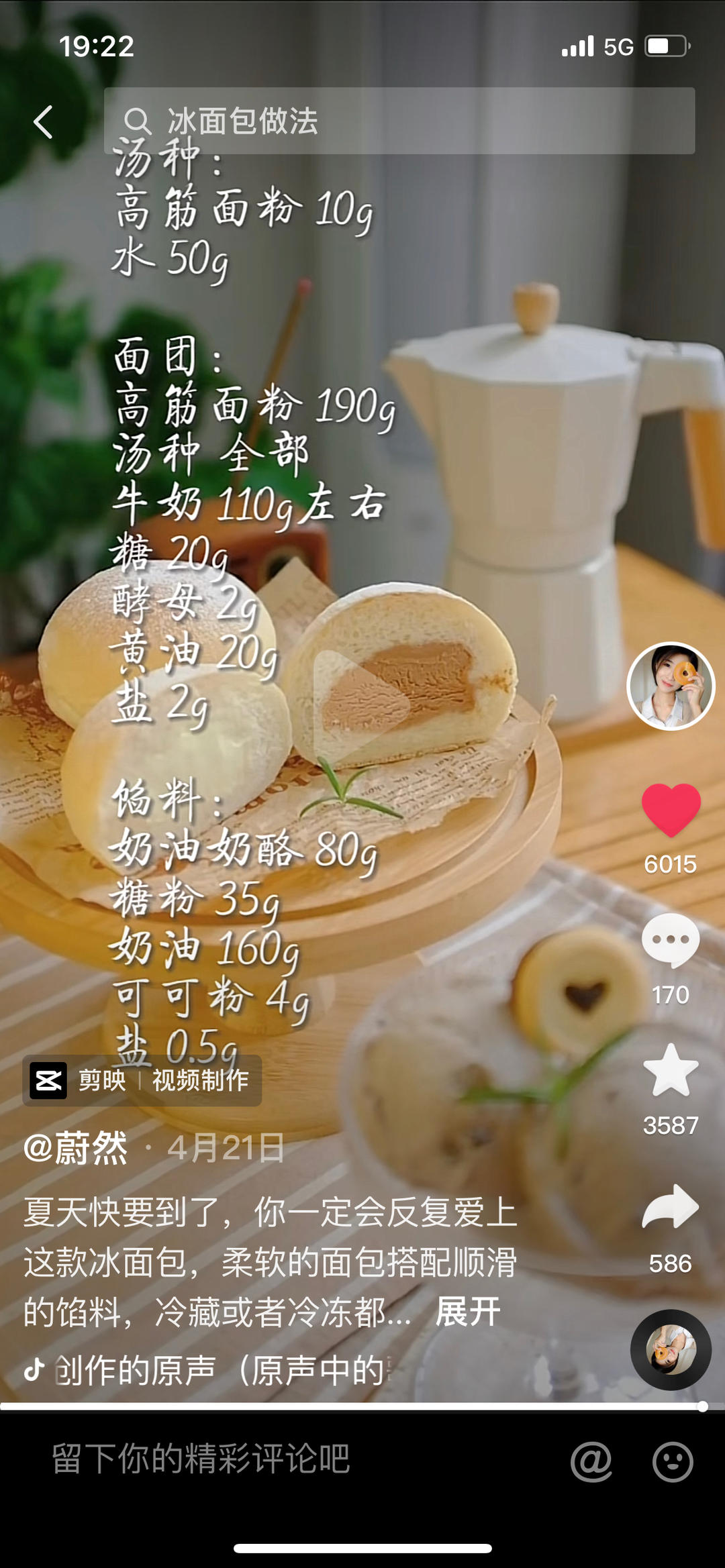The height and width of the screenshot is (1568, 725).
Task: Open the comments bubble
Action: [x=671, y=939]
